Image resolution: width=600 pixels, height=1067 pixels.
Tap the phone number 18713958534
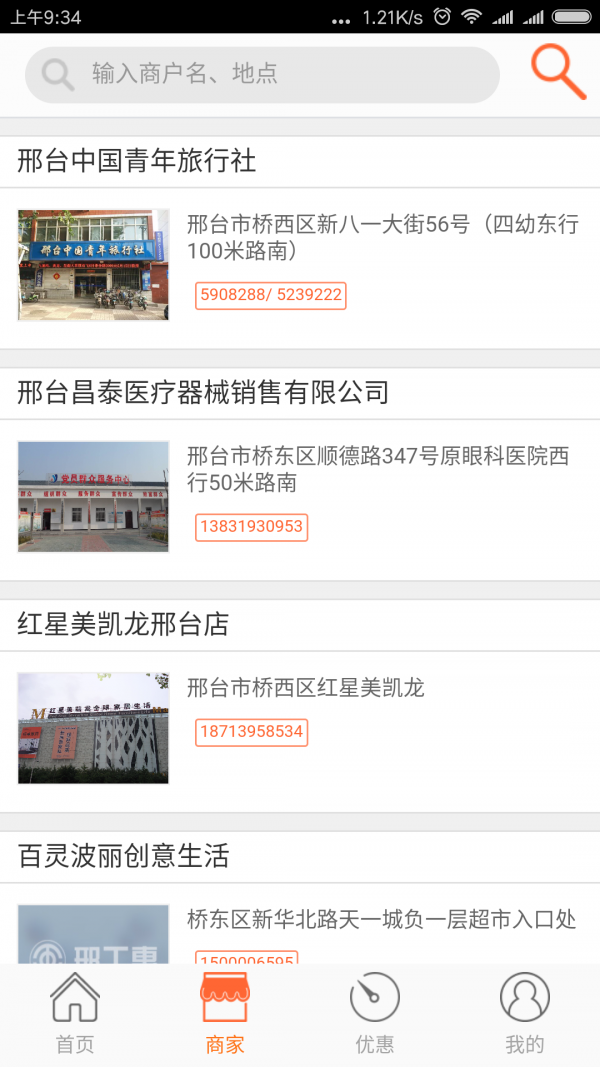click(251, 731)
